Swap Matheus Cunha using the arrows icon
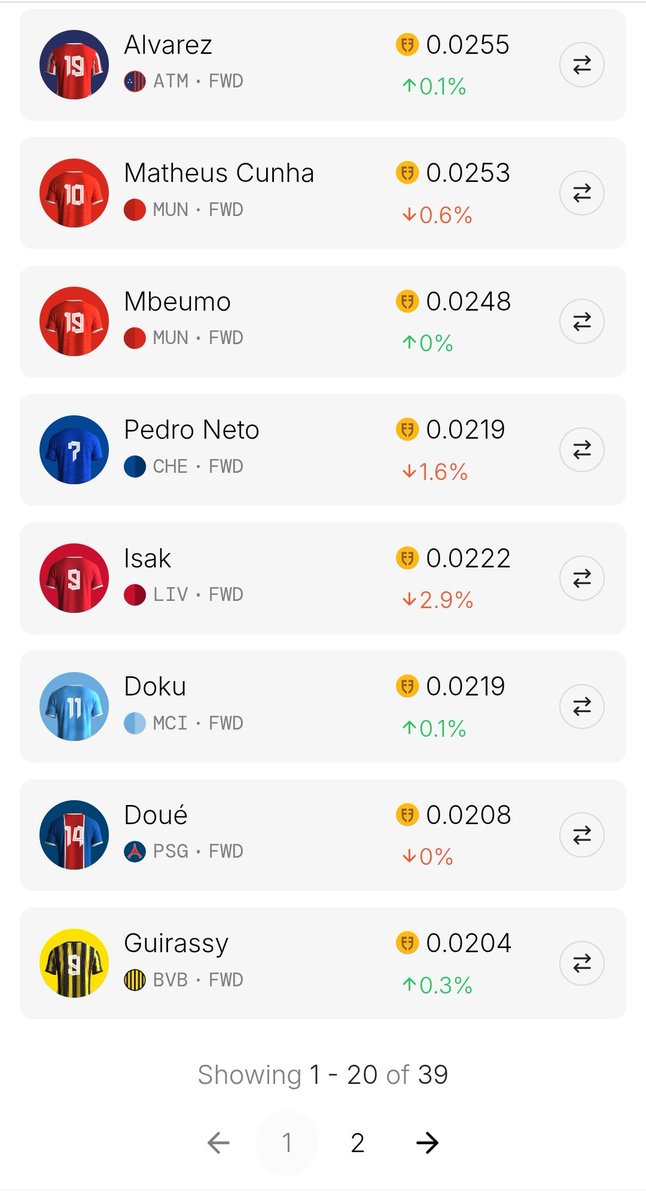The width and height of the screenshot is (646, 1200). coord(581,193)
